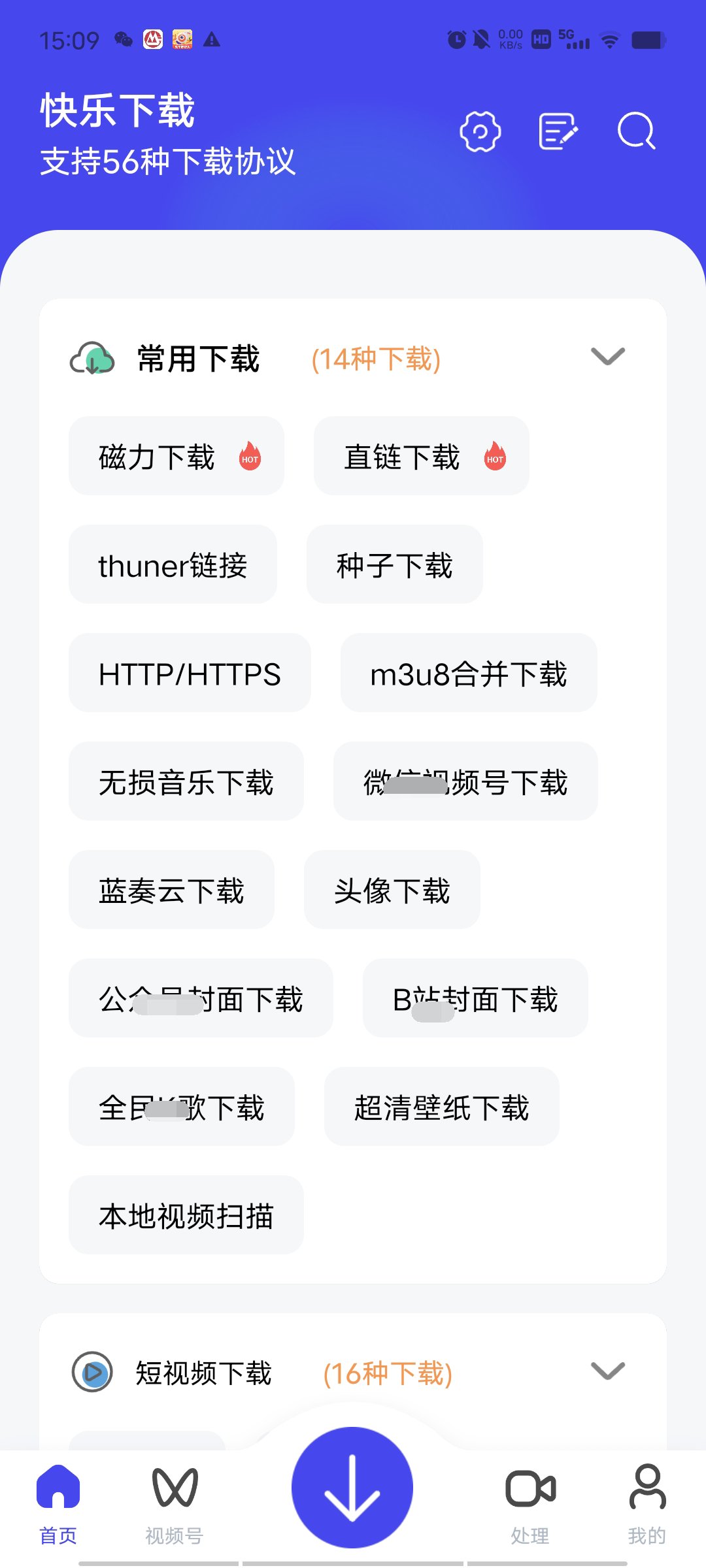
Task: Launch 本地视频扫描
Action: click(186, 1215)
